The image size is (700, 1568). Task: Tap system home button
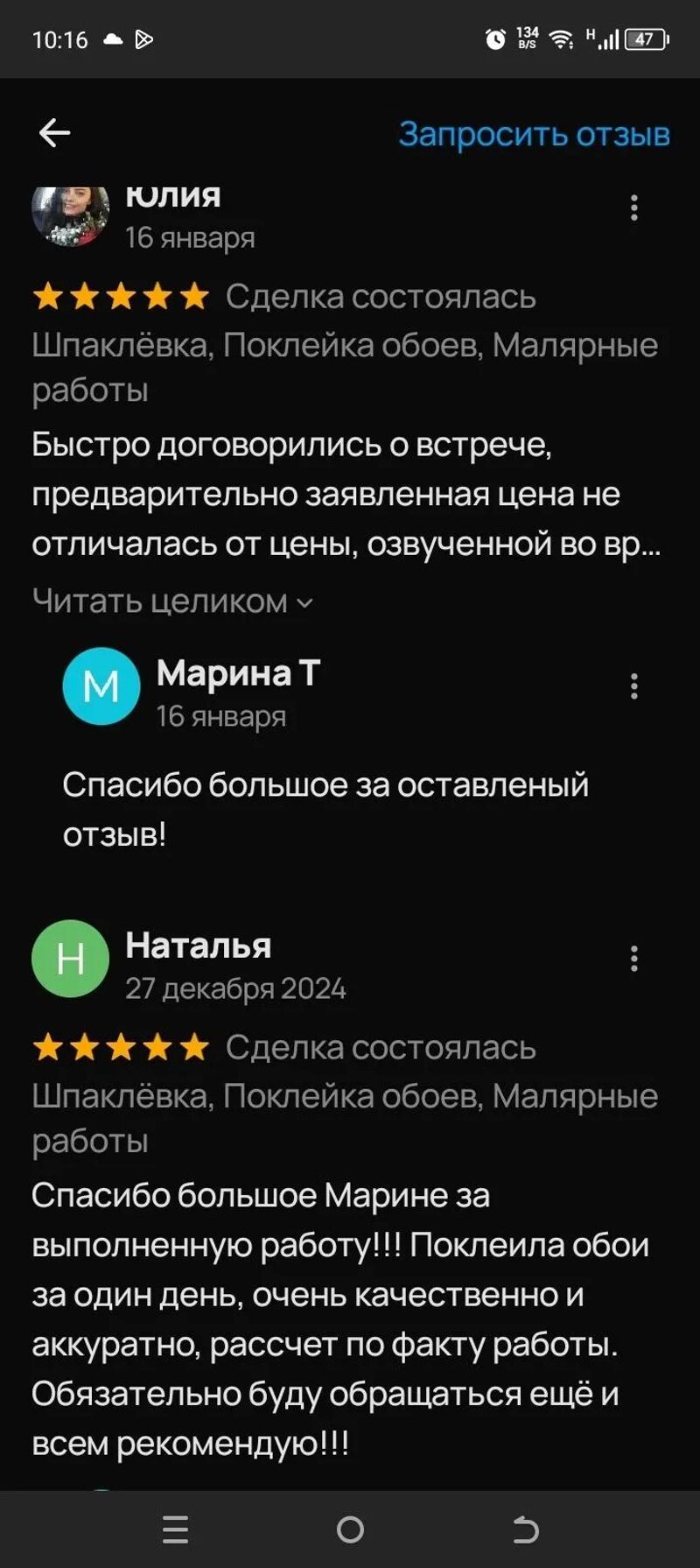[350, 1529]
